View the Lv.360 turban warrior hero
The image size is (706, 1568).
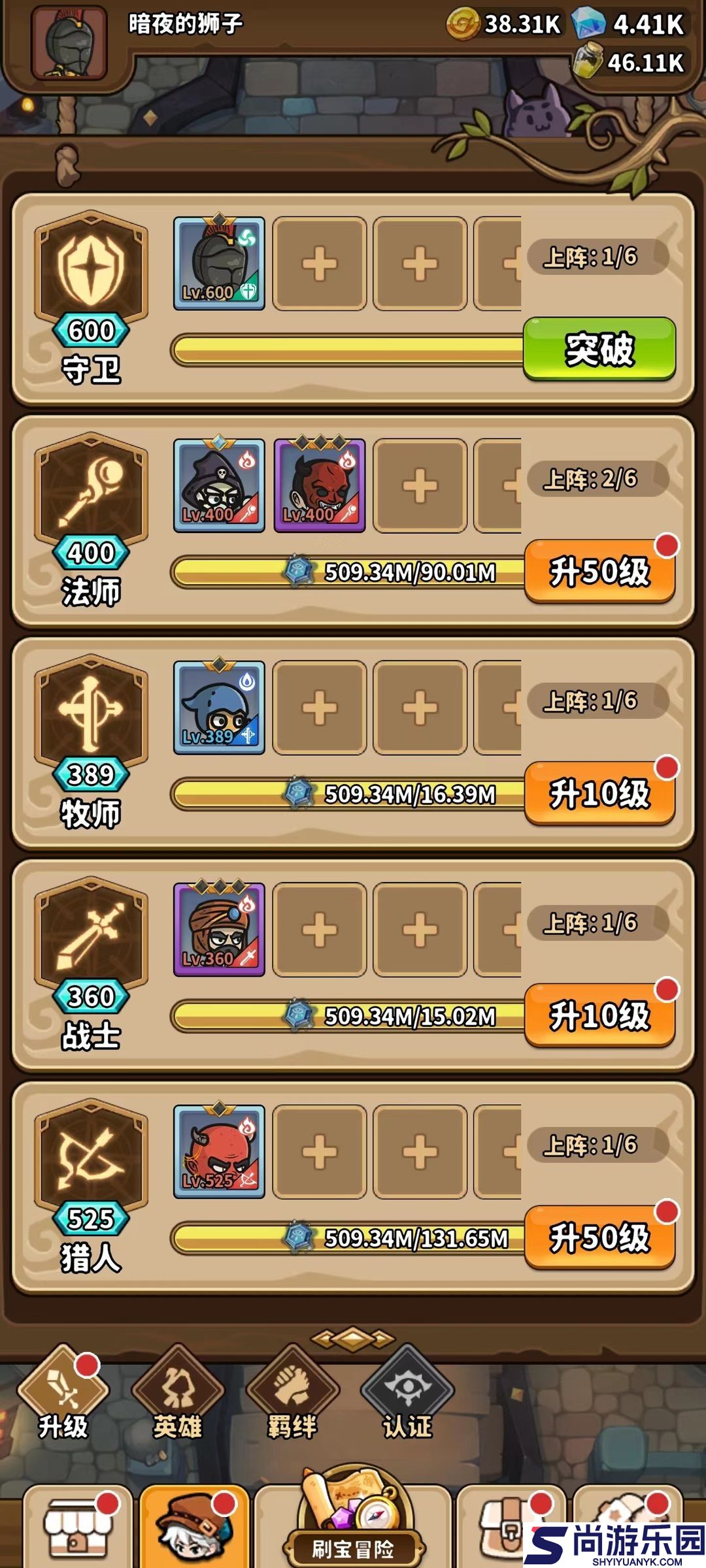(x=219, y=930)
